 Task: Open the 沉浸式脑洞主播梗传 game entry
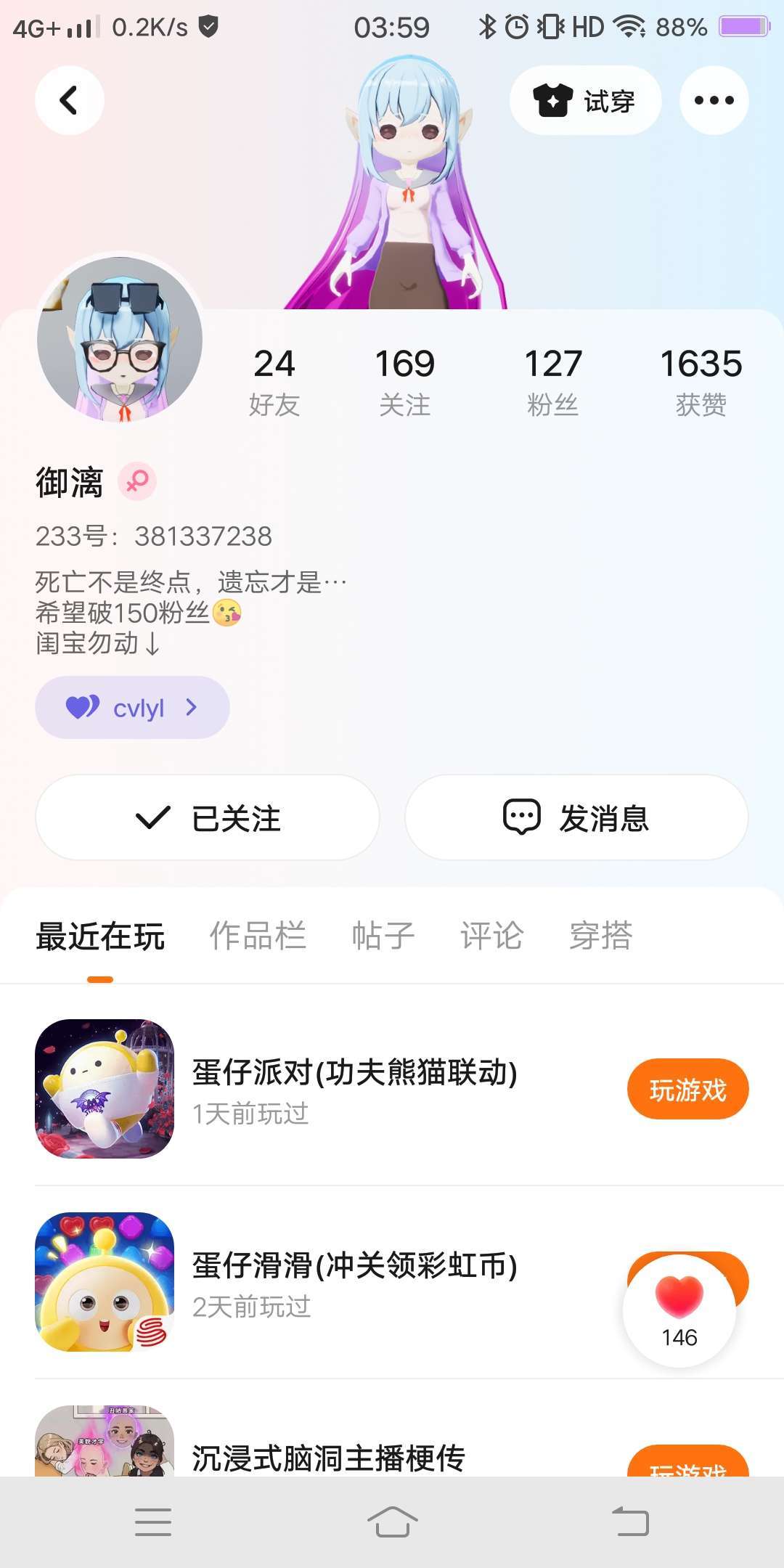328,1456
